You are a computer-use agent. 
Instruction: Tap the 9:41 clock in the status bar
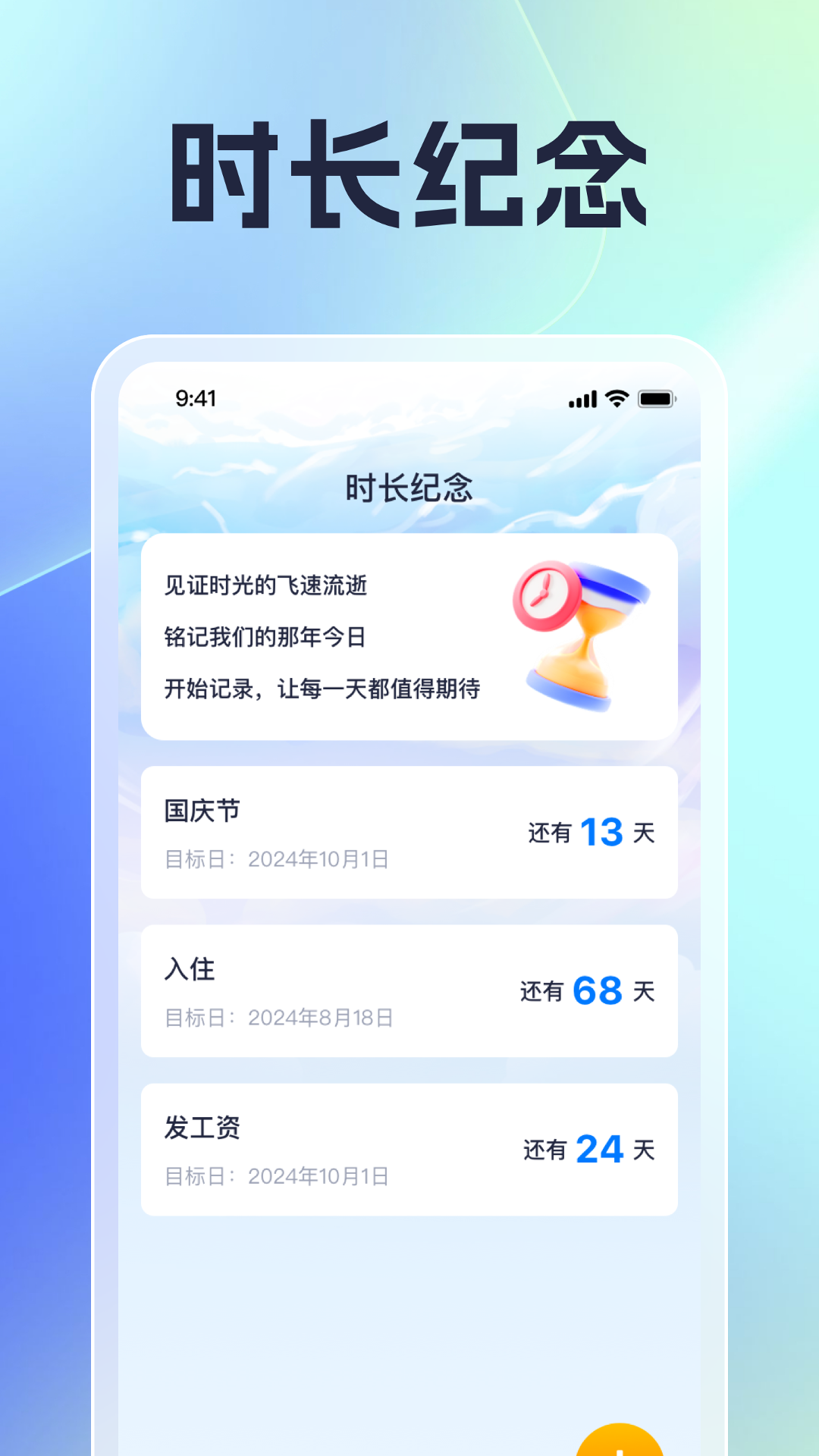[196, 397]
